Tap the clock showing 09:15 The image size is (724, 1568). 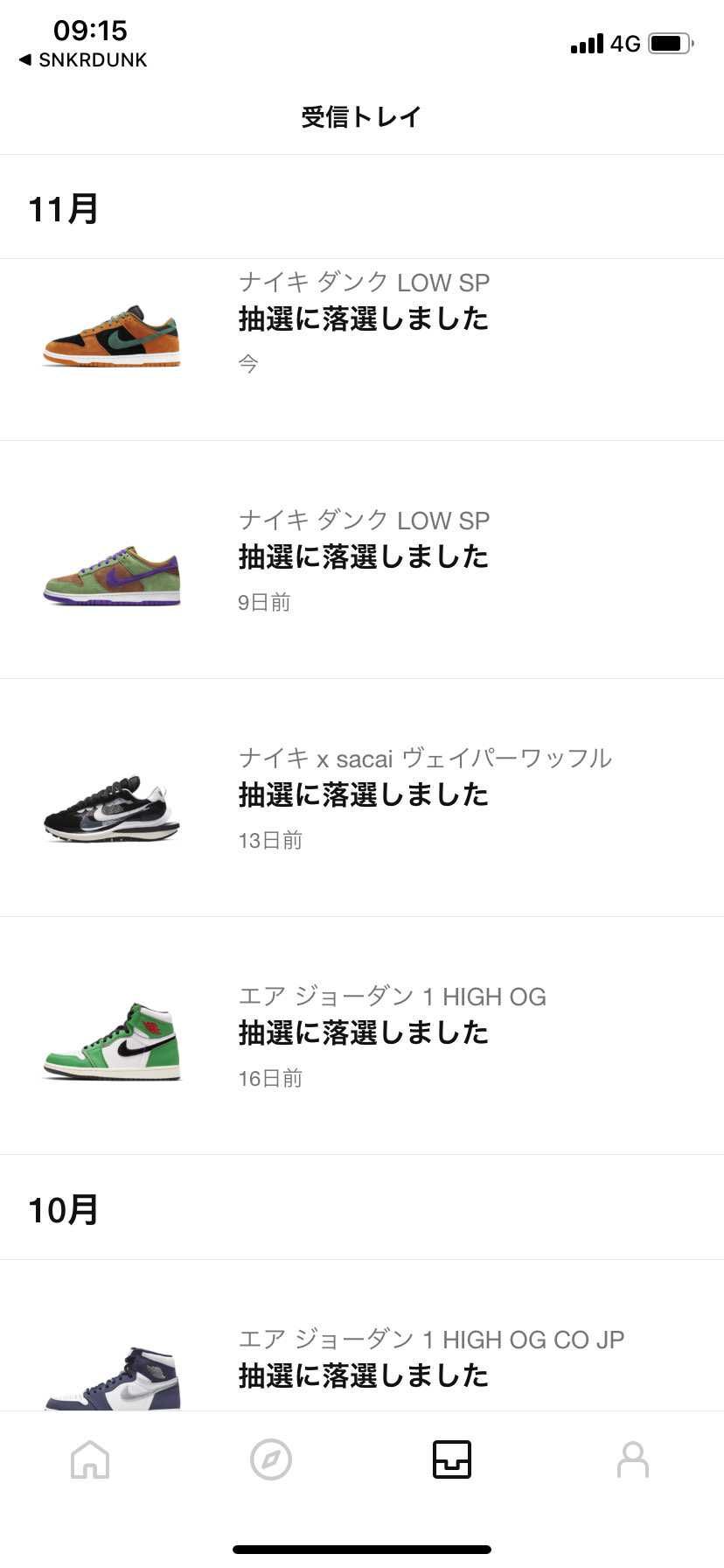point(88,31)
